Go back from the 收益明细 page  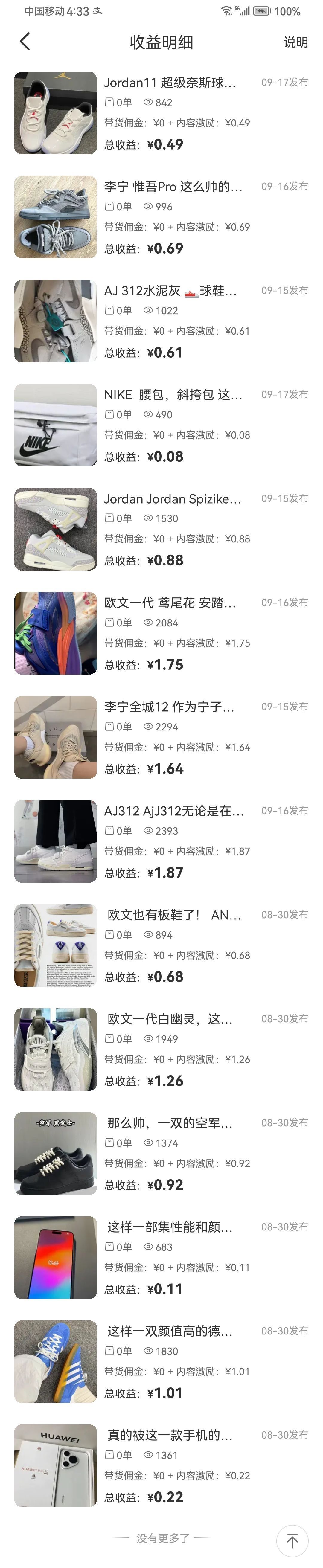coord(25,41)
